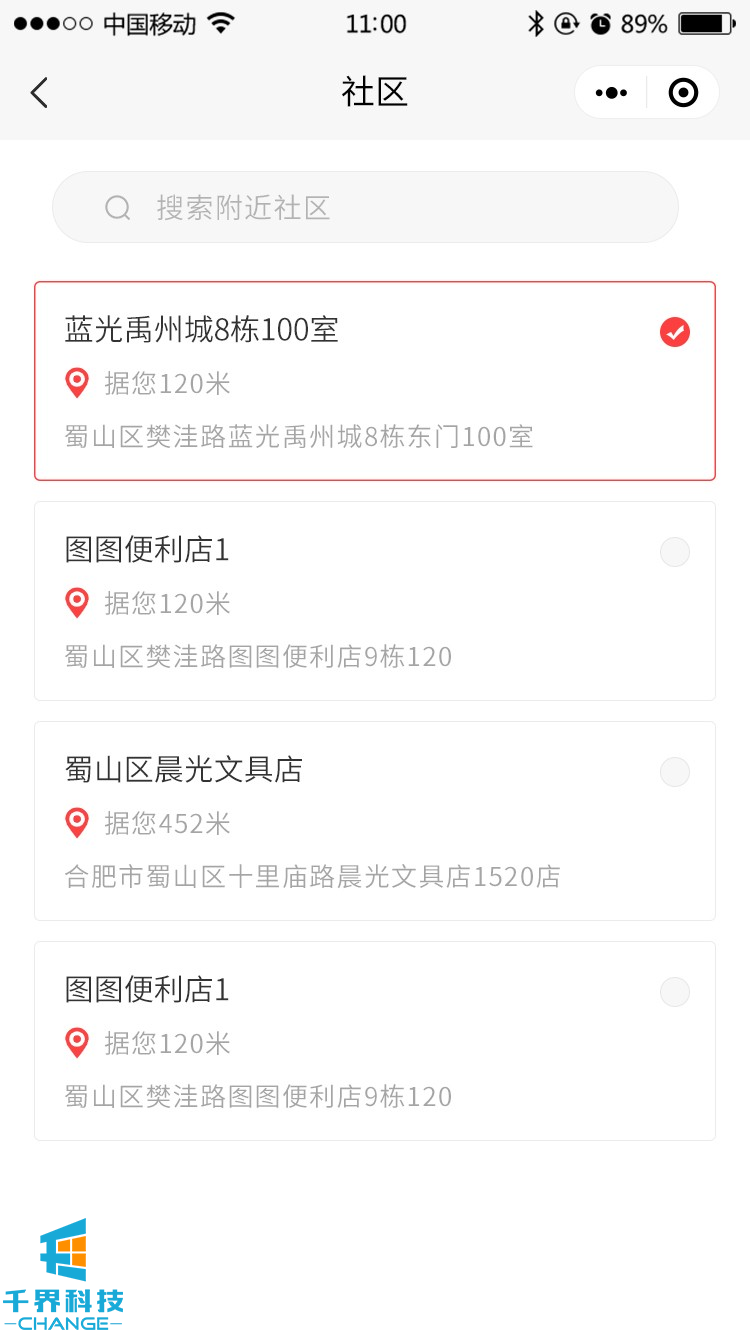
Task: Open the 蓝光禹州城8栋100室 community card
Action: click(375, 381)
